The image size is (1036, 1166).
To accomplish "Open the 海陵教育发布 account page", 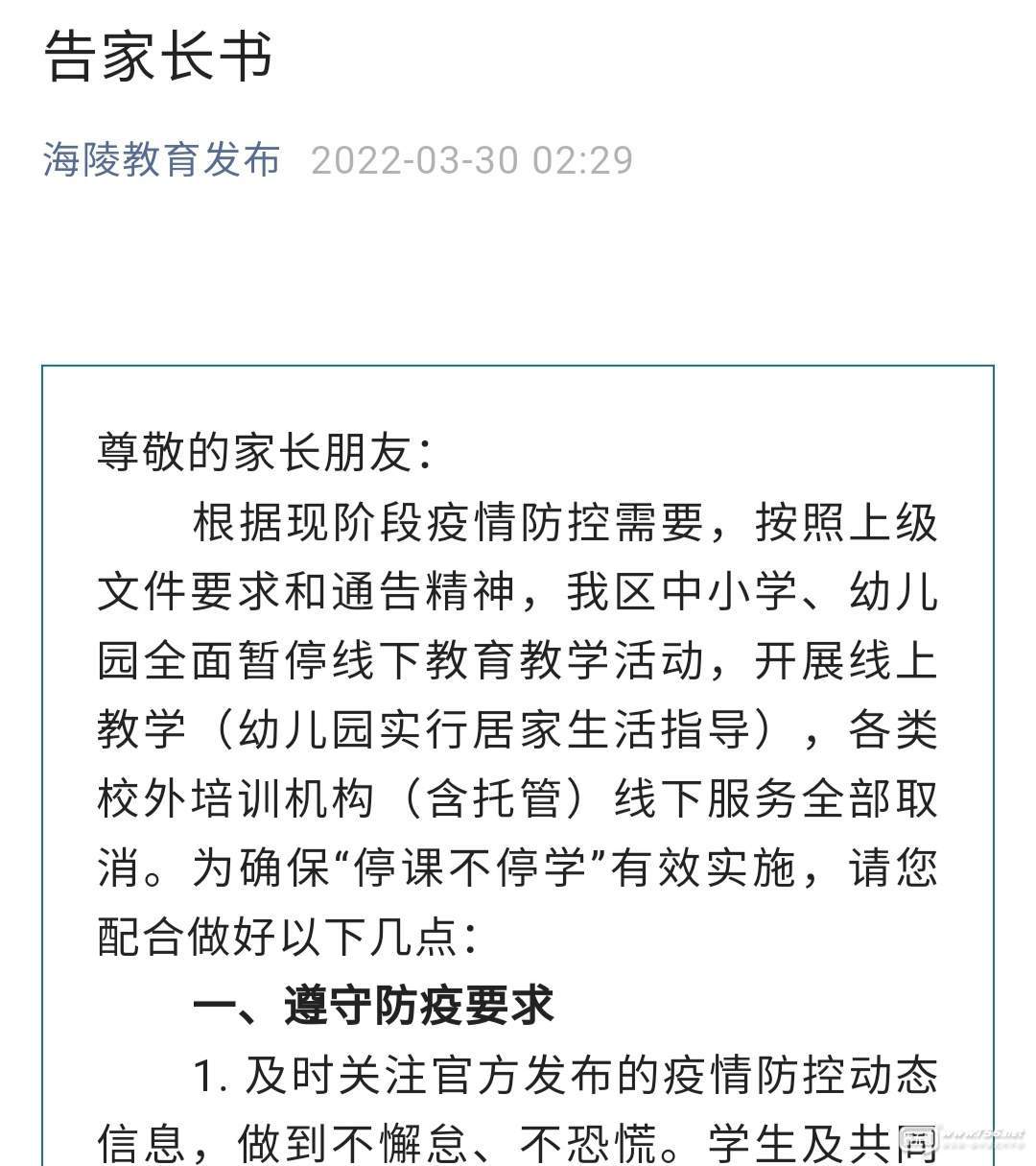I will (x=161, y=159).
